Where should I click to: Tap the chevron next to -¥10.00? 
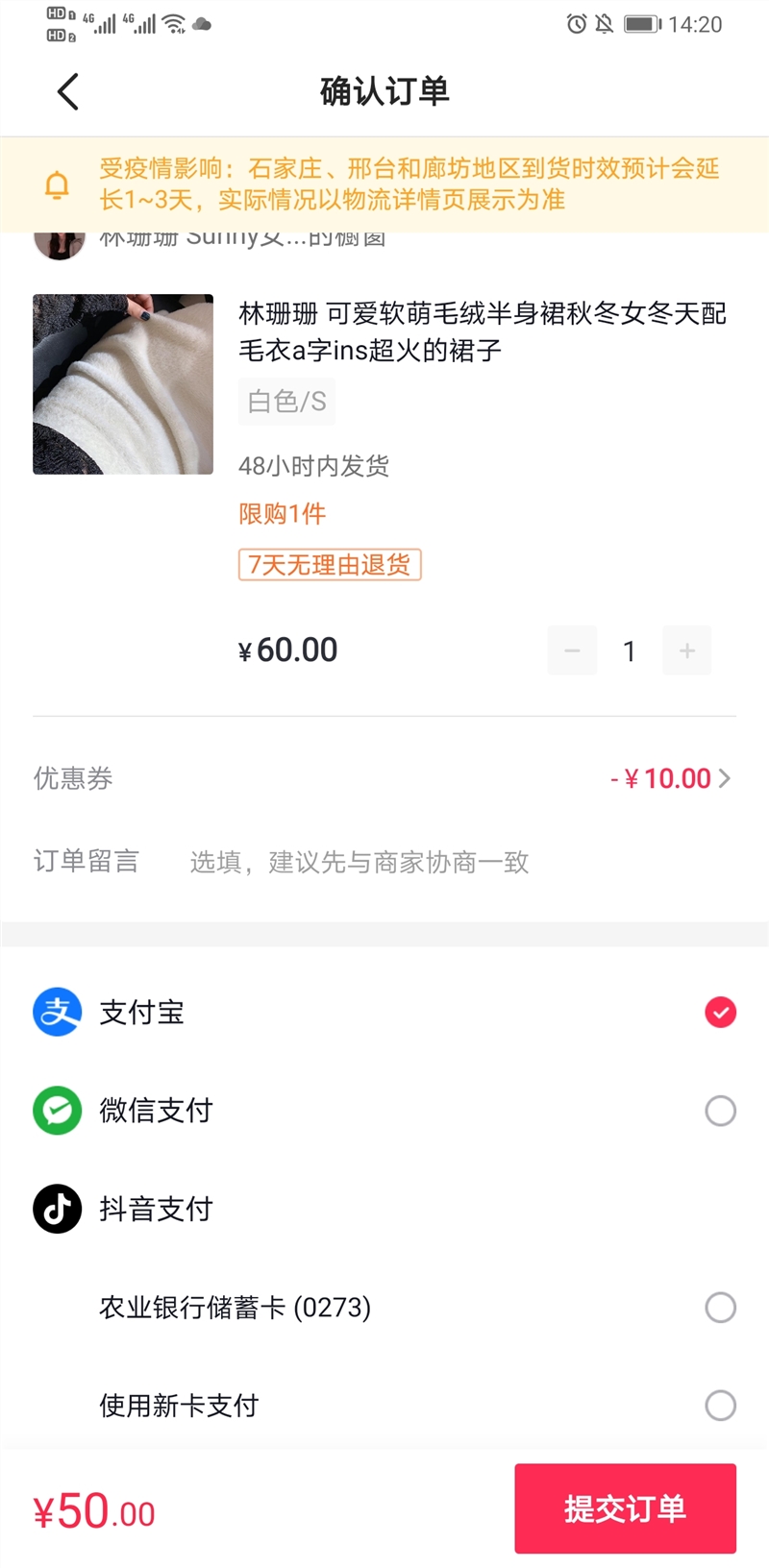tap(728, 778)
